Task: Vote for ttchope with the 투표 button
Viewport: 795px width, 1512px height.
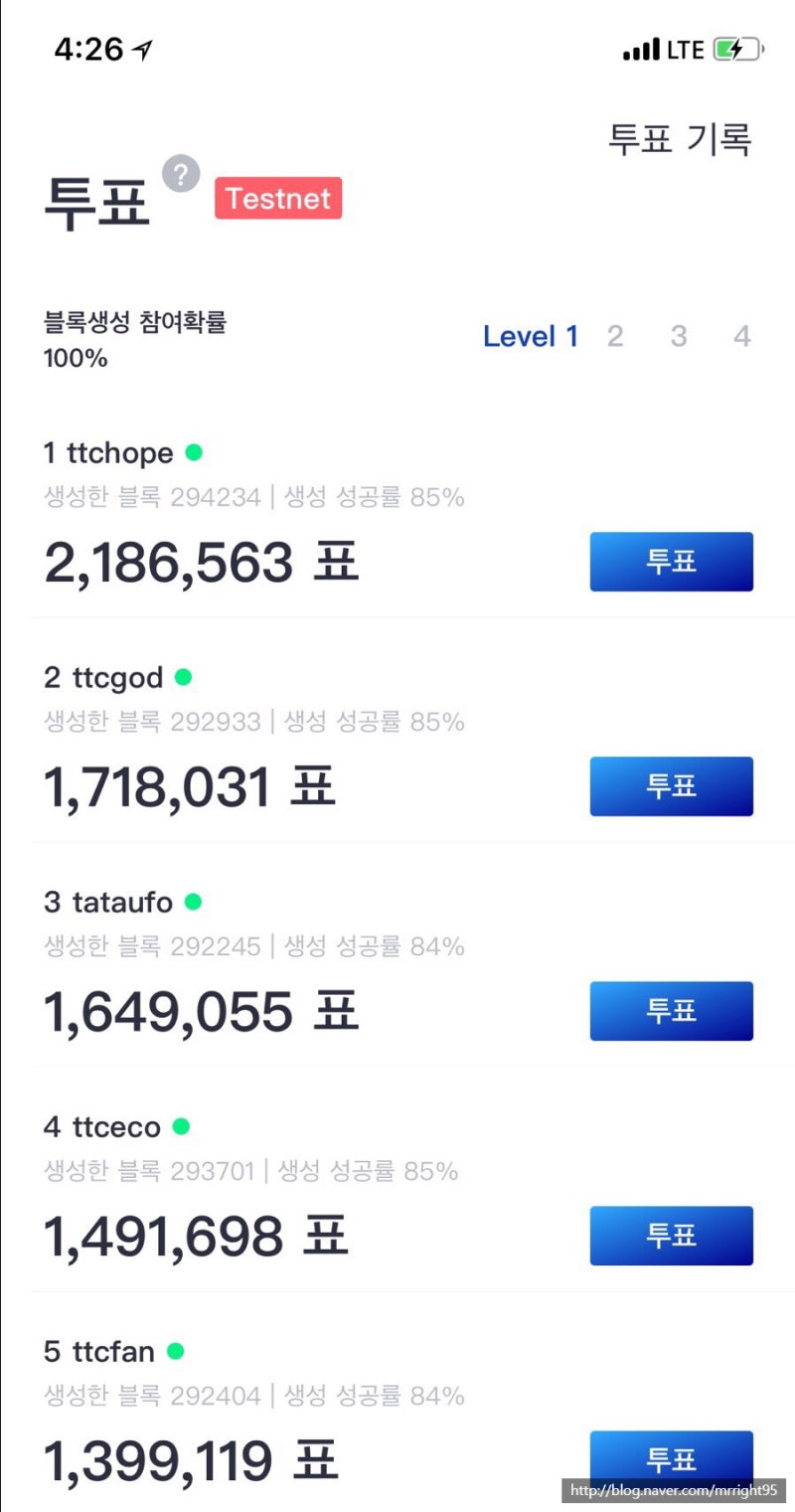Action: click(671, 562)
